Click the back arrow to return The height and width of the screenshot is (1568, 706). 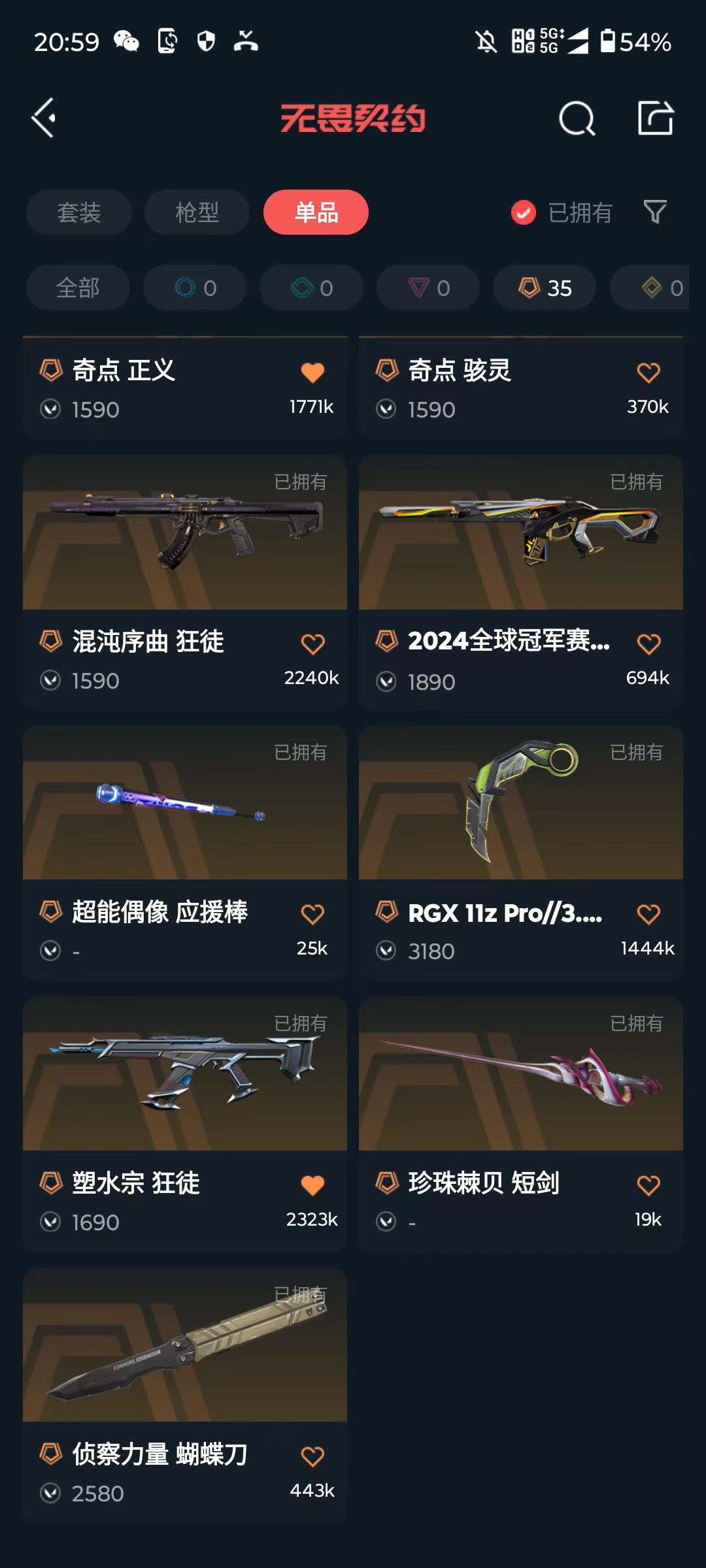pos(43,117)
